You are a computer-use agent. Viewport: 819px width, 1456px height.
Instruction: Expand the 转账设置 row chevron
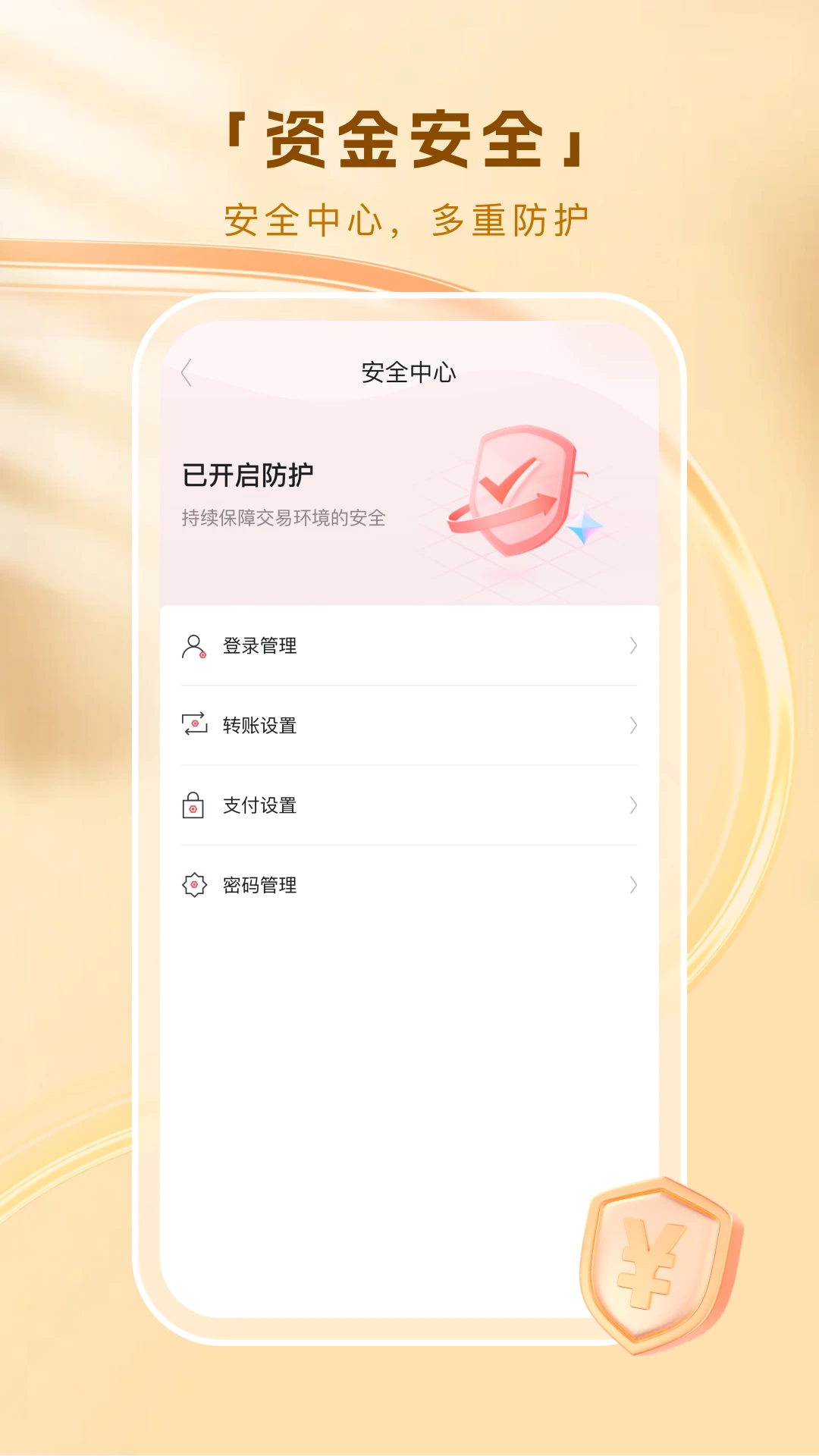point(634,726)
